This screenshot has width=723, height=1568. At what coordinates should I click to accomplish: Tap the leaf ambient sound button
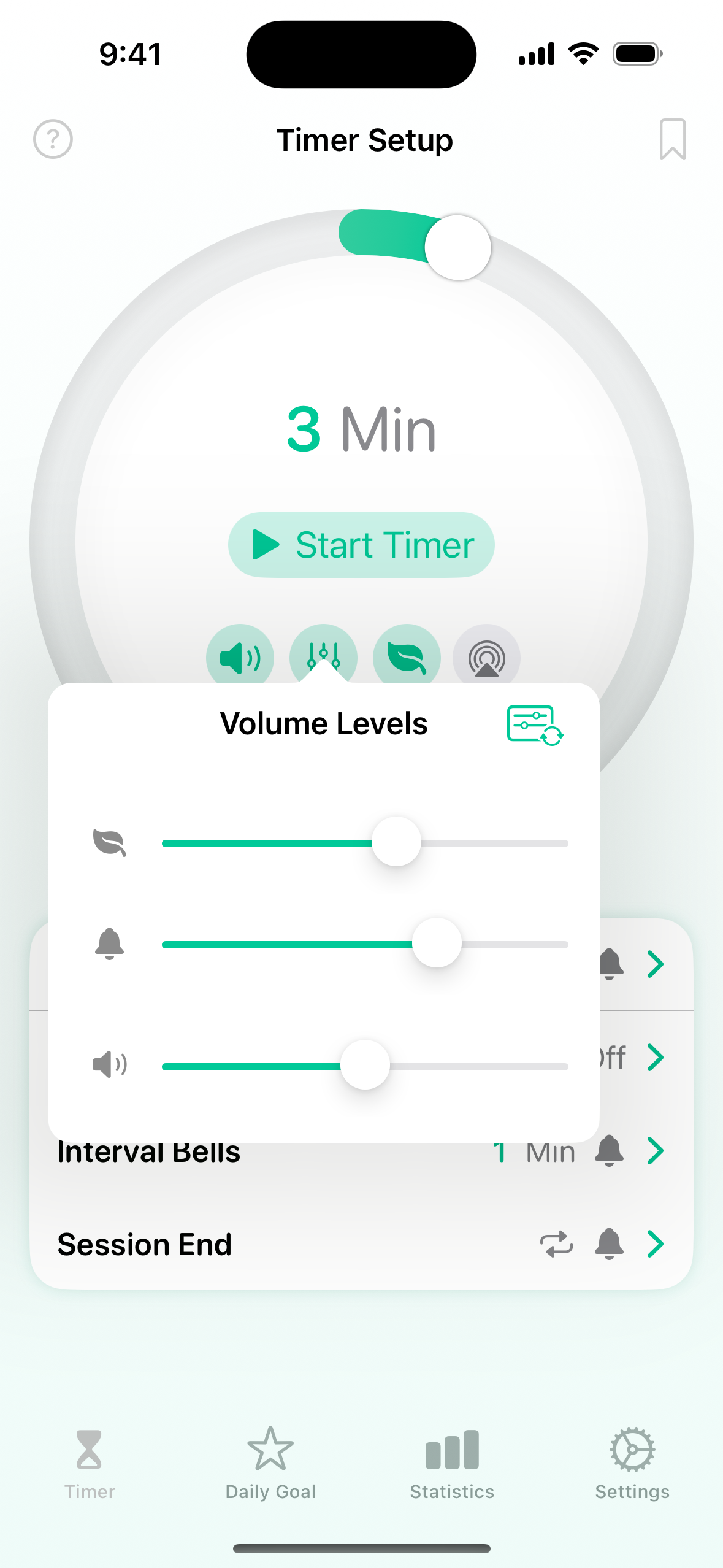(407, 656)
